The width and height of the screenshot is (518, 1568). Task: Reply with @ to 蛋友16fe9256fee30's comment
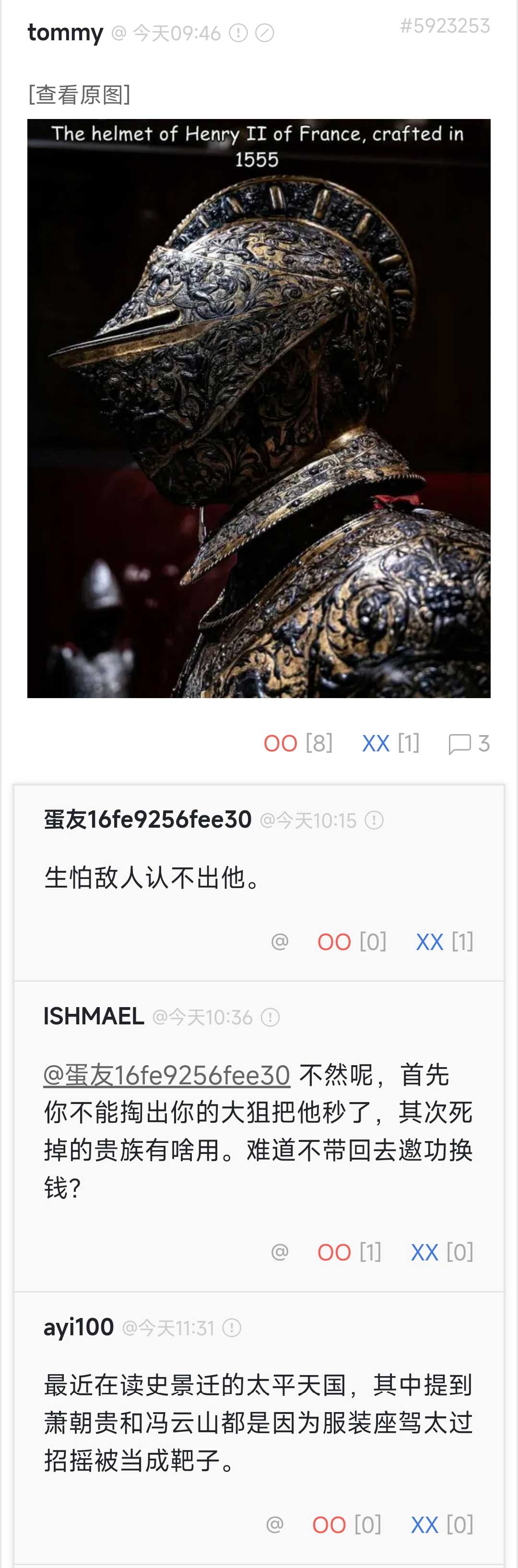pos(280,942)
